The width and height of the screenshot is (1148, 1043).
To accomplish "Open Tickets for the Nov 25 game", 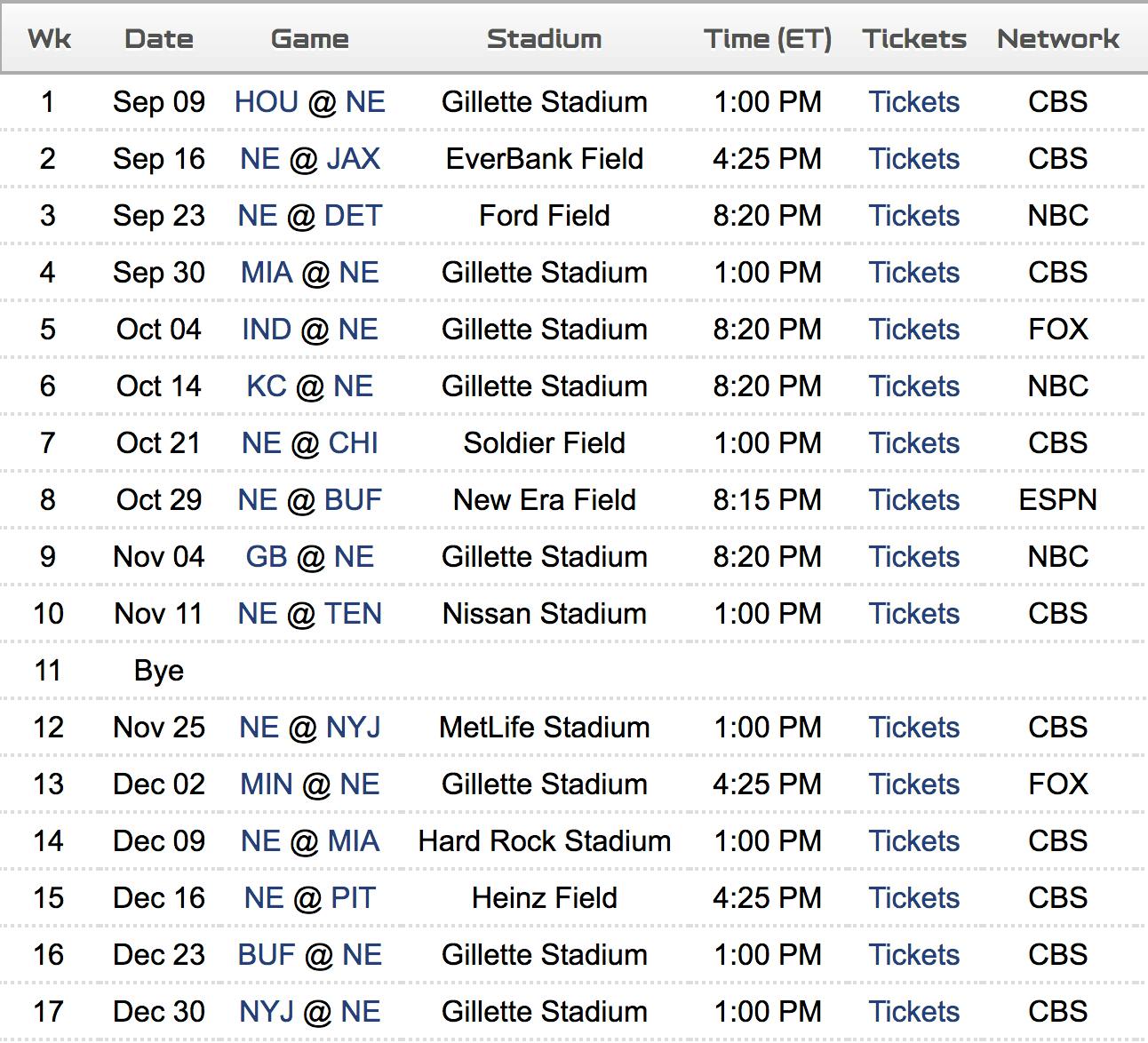I will click(x=913, y=728).
